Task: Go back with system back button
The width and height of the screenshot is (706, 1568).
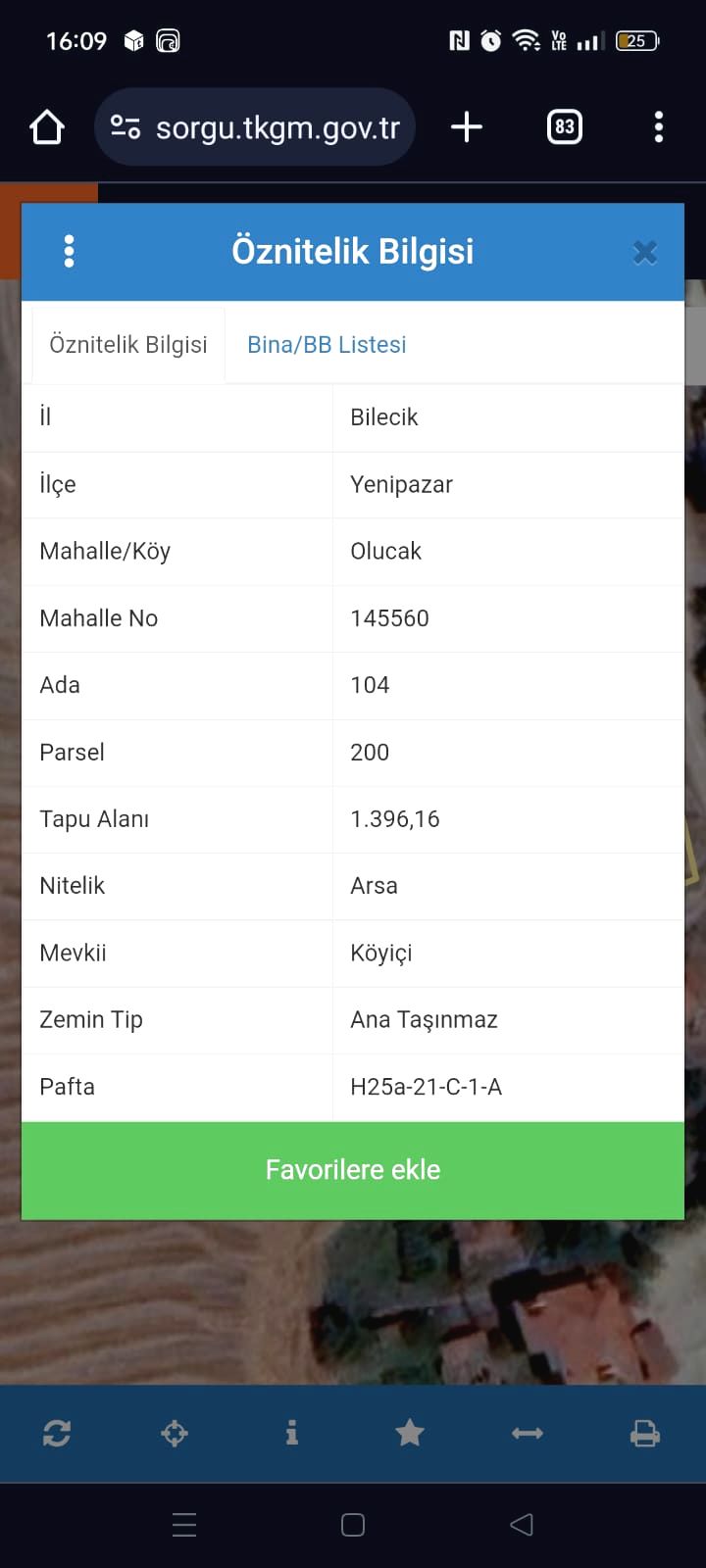Action: [x=522, y=1525]
